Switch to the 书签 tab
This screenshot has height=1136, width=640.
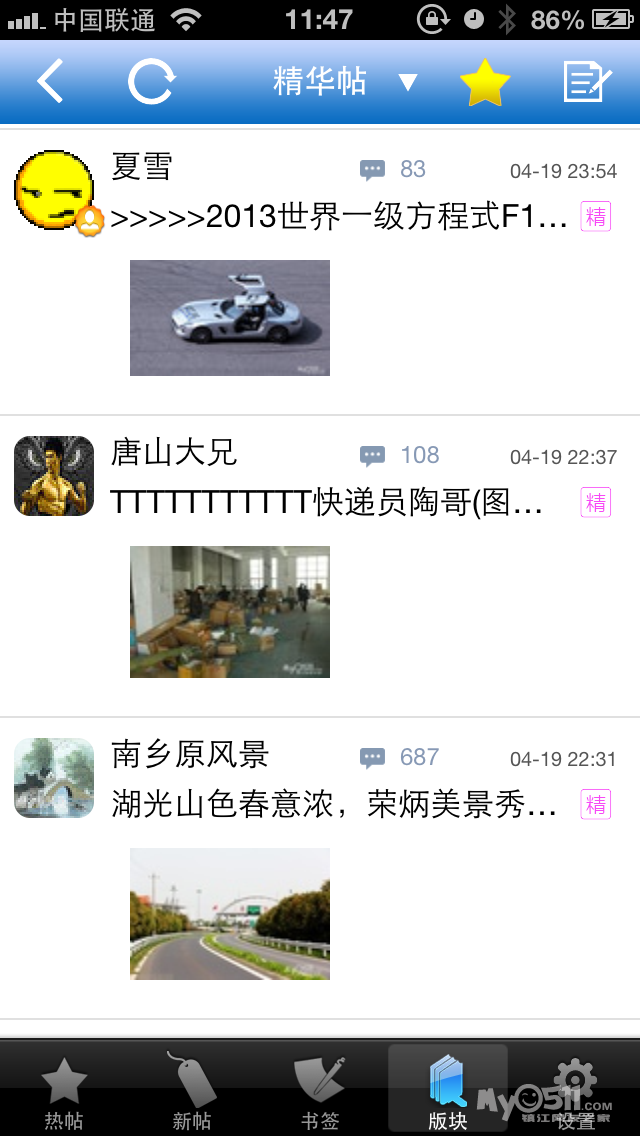click(320, 1092)
